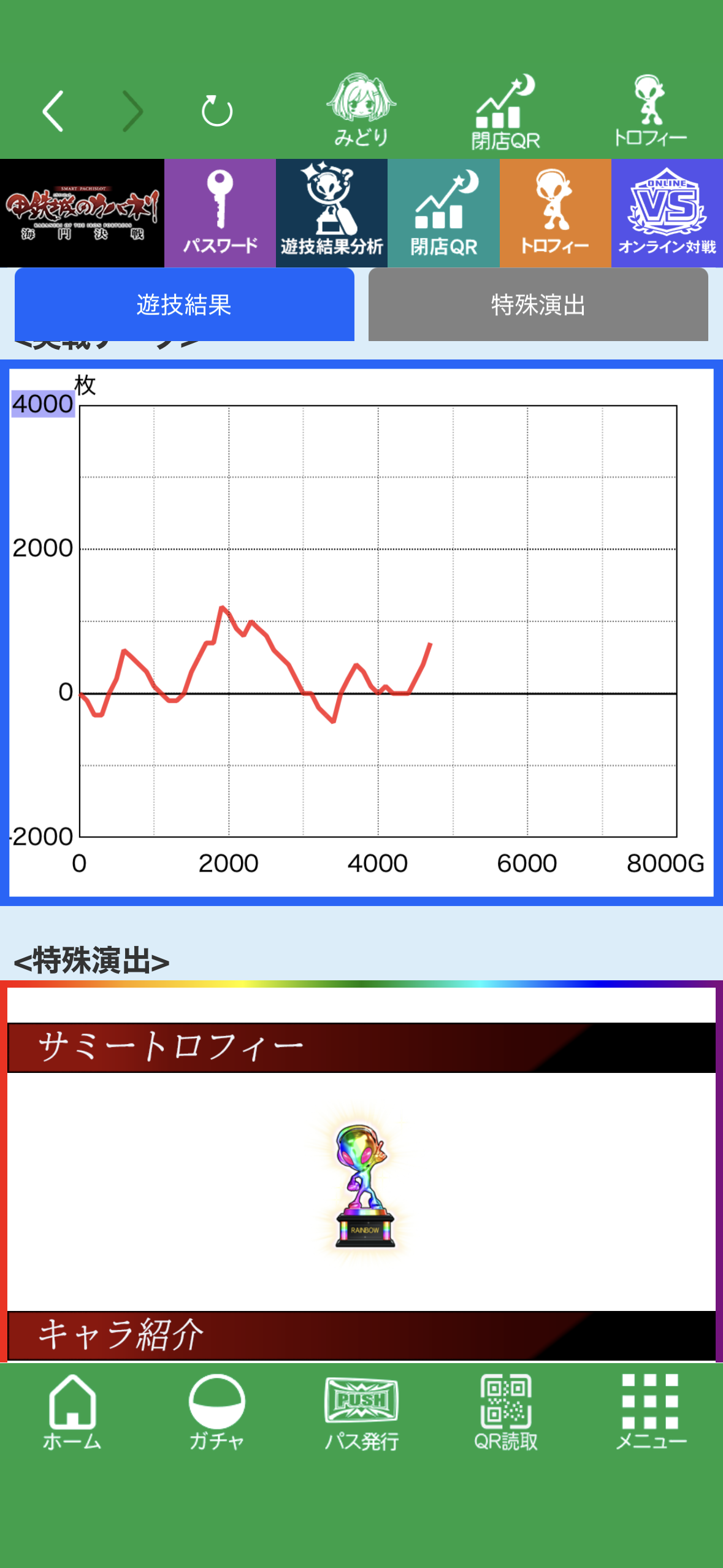The width and height of the screenshot is (723, 1568).
Task: Open オンライン対戦 VS tile
Action: click(667, 213)
